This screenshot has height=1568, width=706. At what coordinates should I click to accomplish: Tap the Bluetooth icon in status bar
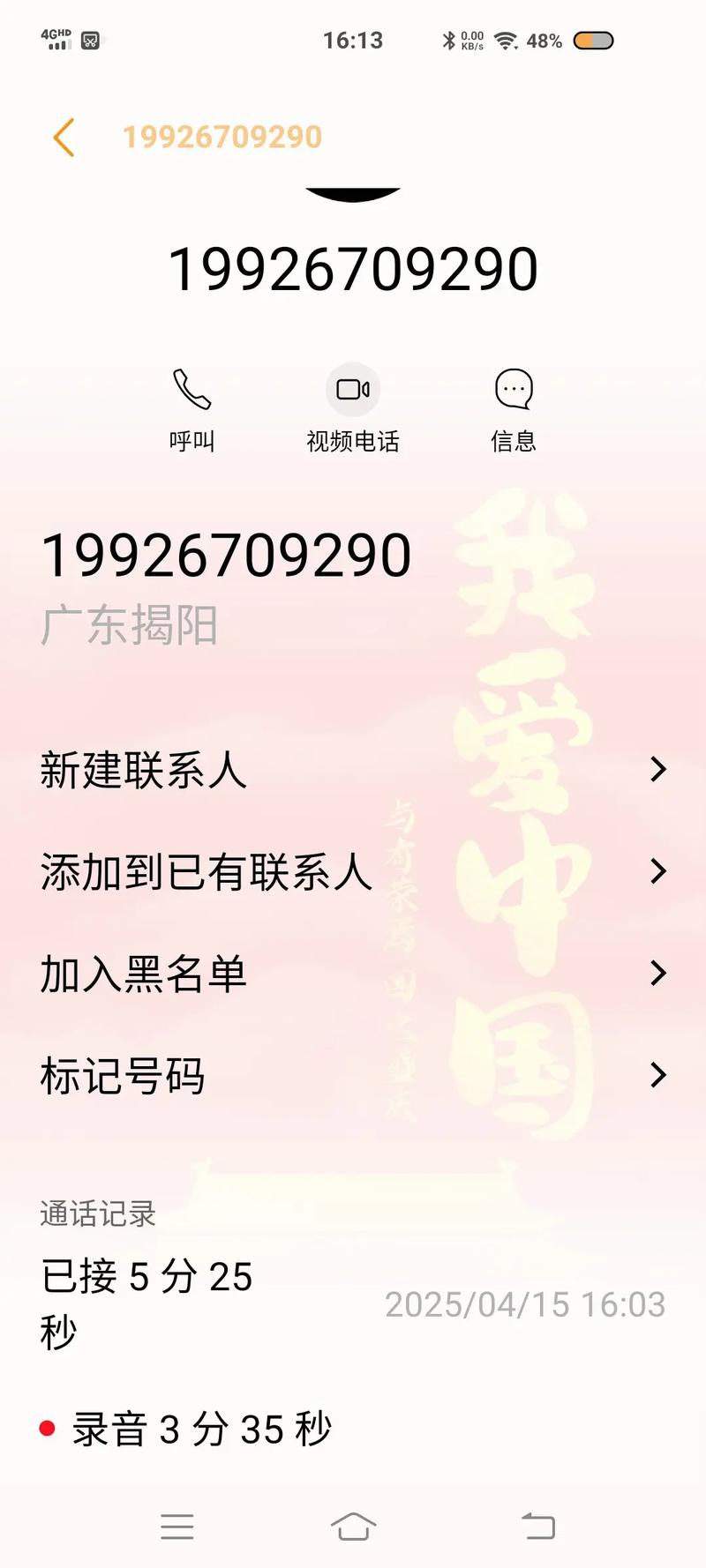[452, 39]
